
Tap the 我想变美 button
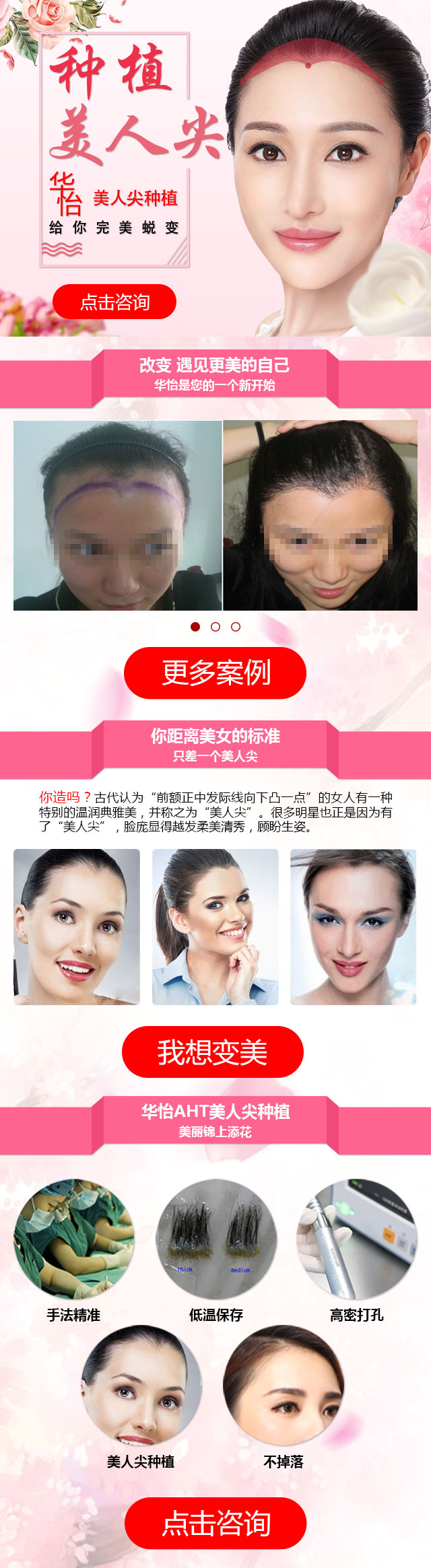click(x=213, y=1052)
